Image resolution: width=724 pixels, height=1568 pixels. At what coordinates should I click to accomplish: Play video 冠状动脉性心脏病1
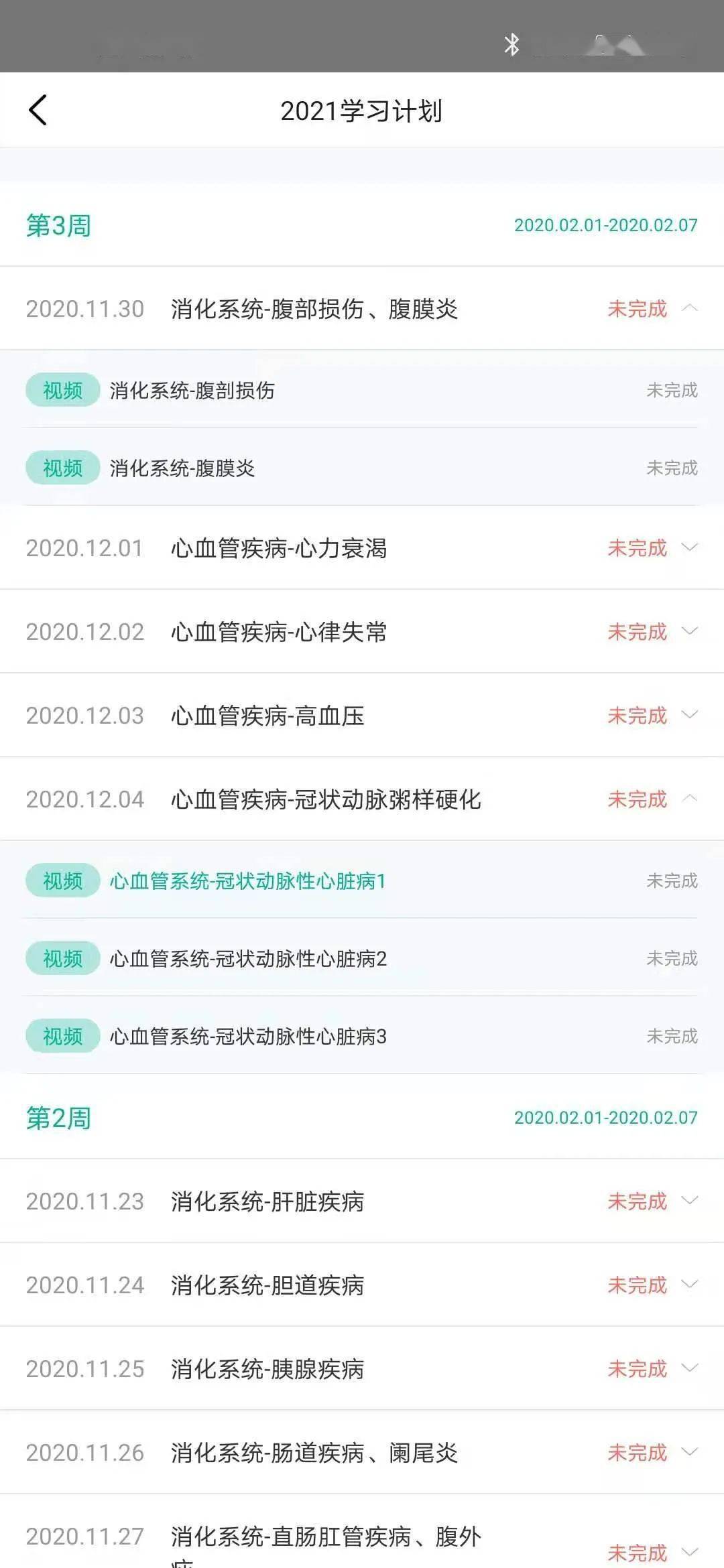[362, 880]
